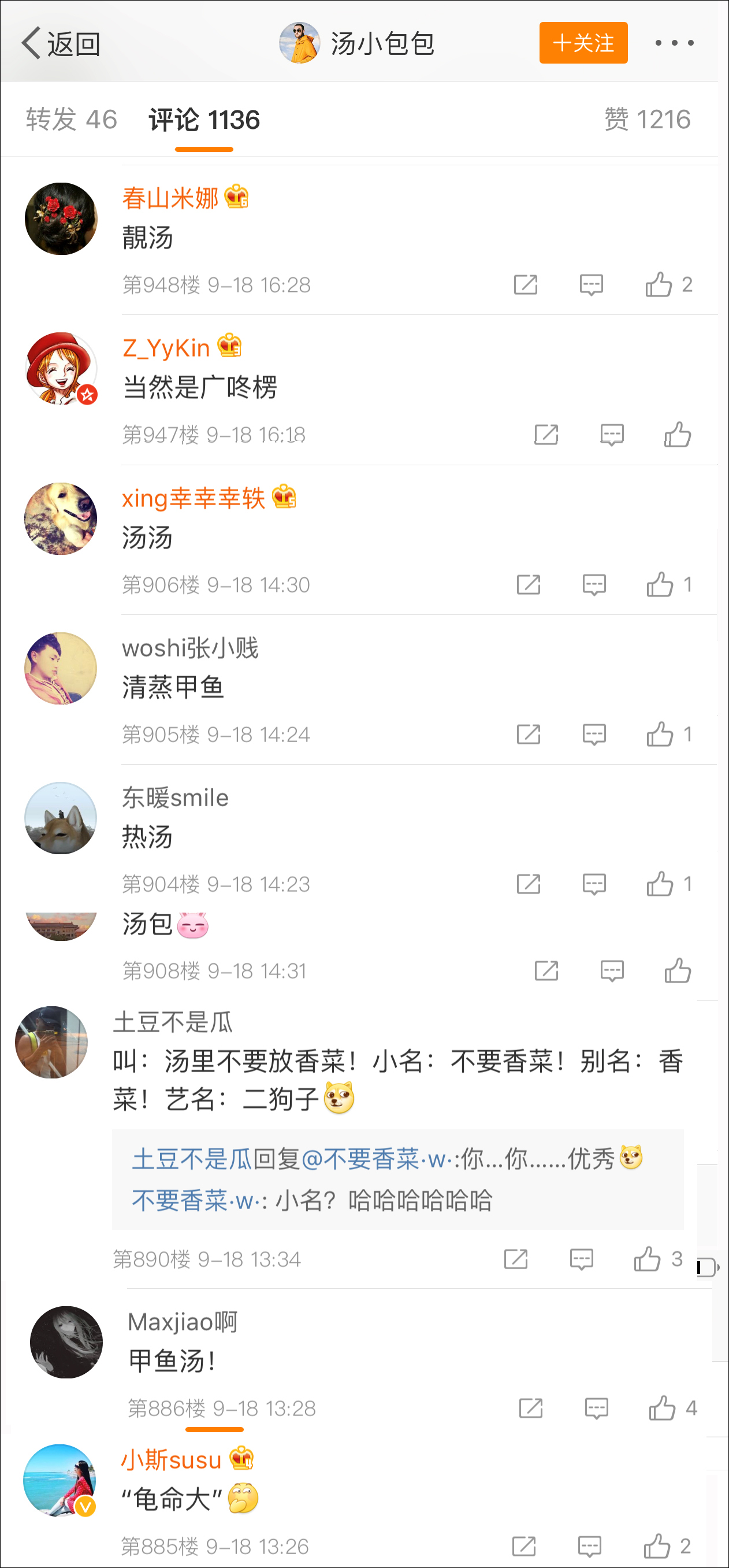Like 土豆不是瓜's comment on floor 890
729x1568 pixels.
648,1259
